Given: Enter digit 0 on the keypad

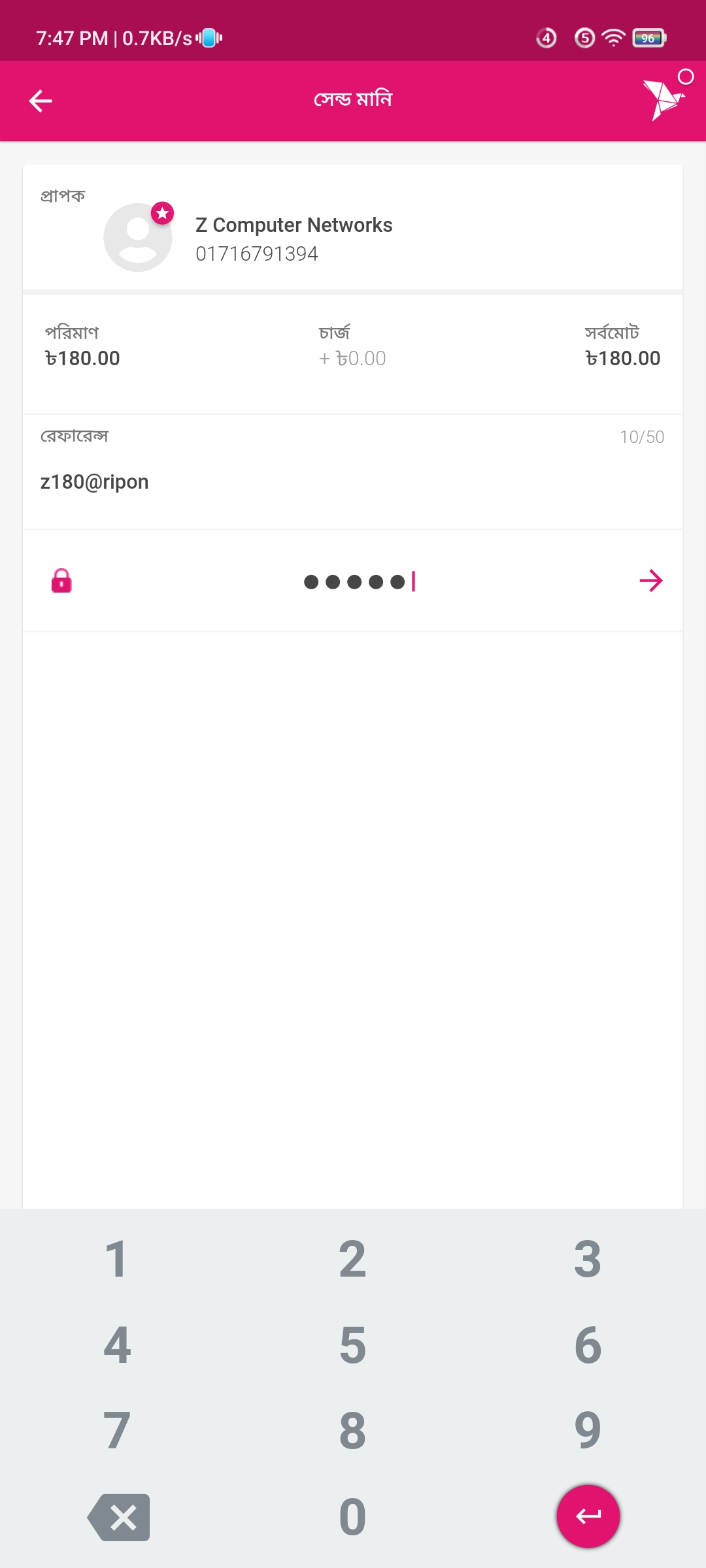Looking at the screenshot, I should [352, 1516].
